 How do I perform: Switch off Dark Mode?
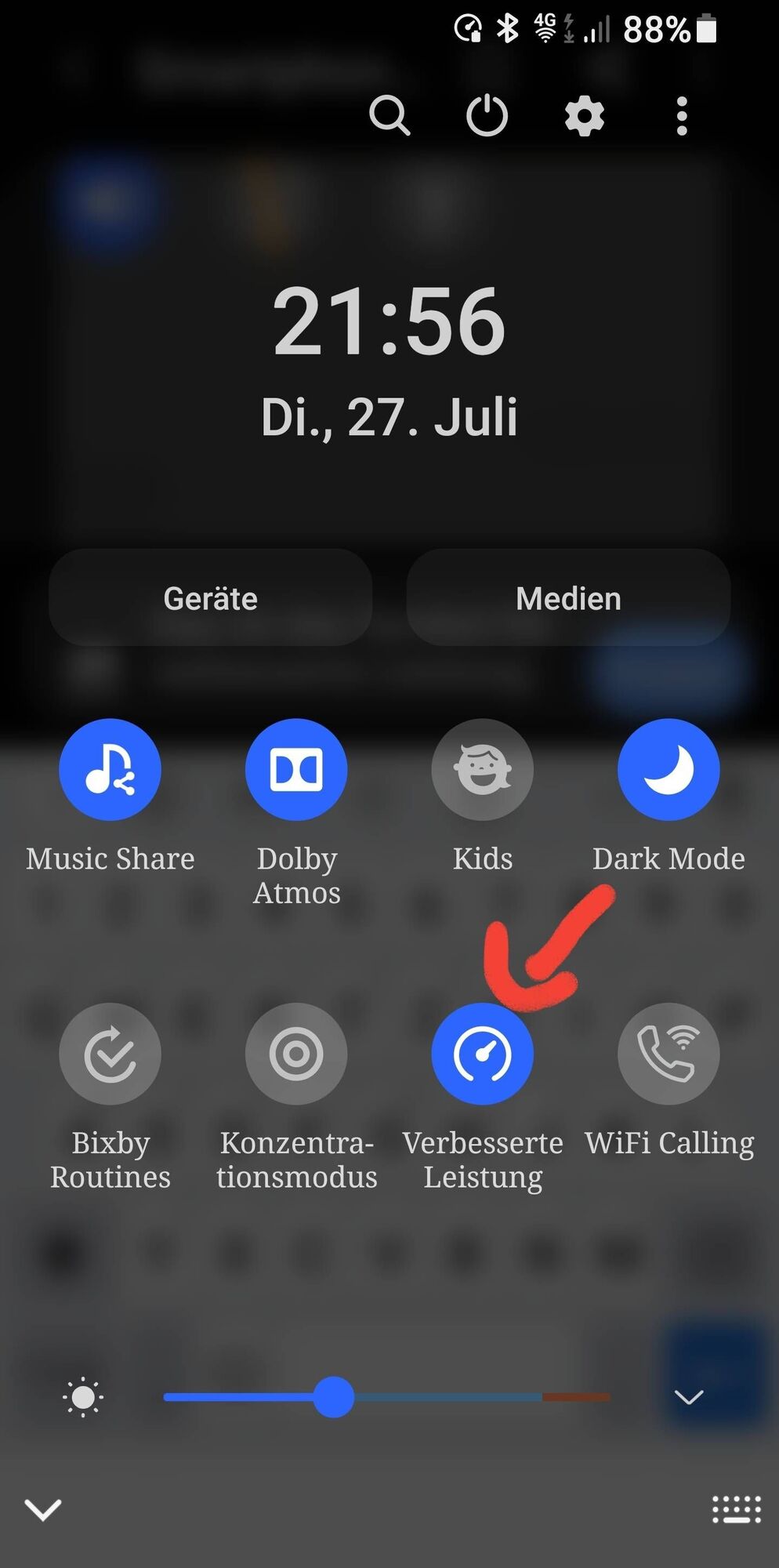(668, 769)
